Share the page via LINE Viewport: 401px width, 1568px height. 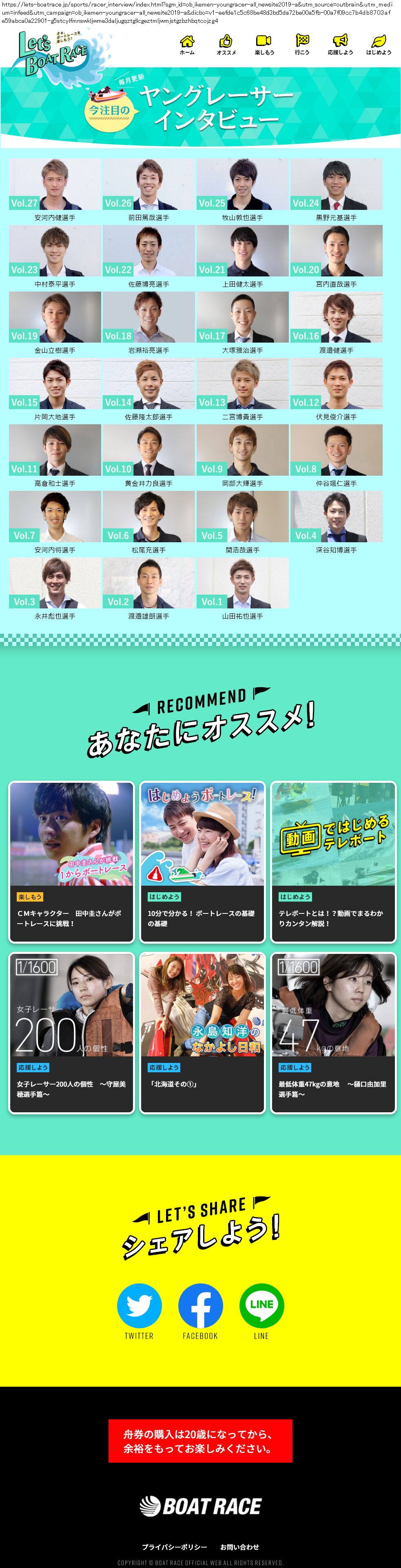(x=261, y=1306)
